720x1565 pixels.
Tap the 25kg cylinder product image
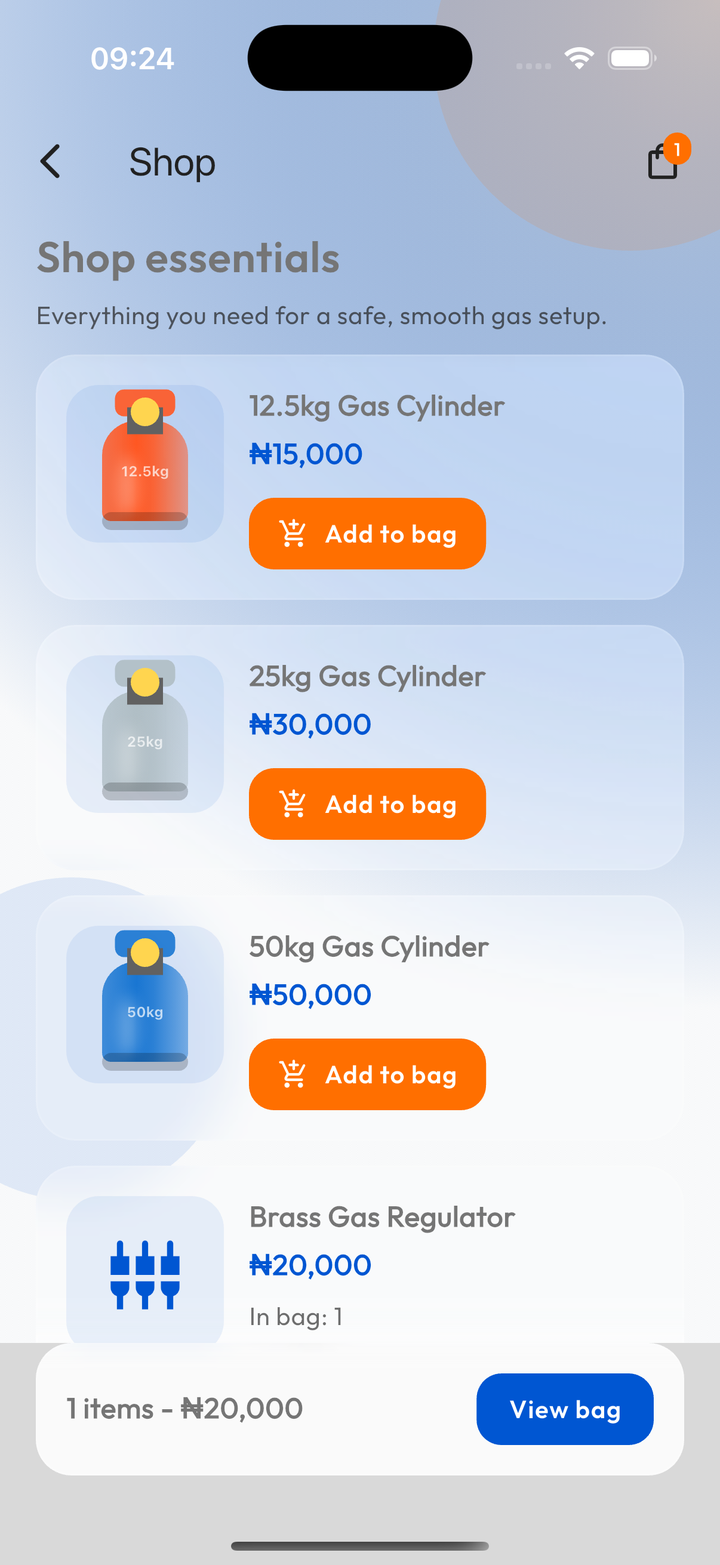pos(145,732)
